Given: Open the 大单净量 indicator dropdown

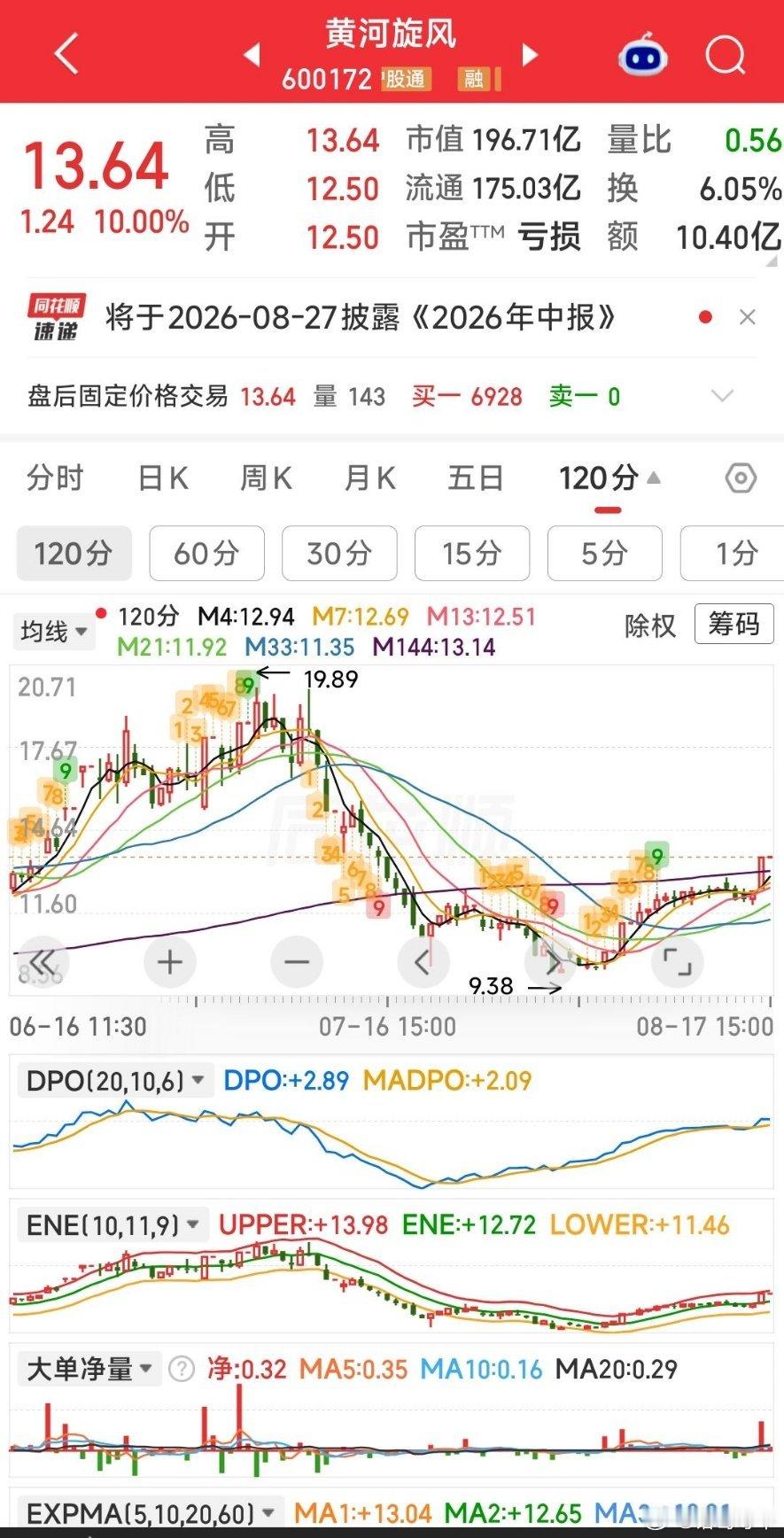Looking at the screenshot, I should [89, 1369].
